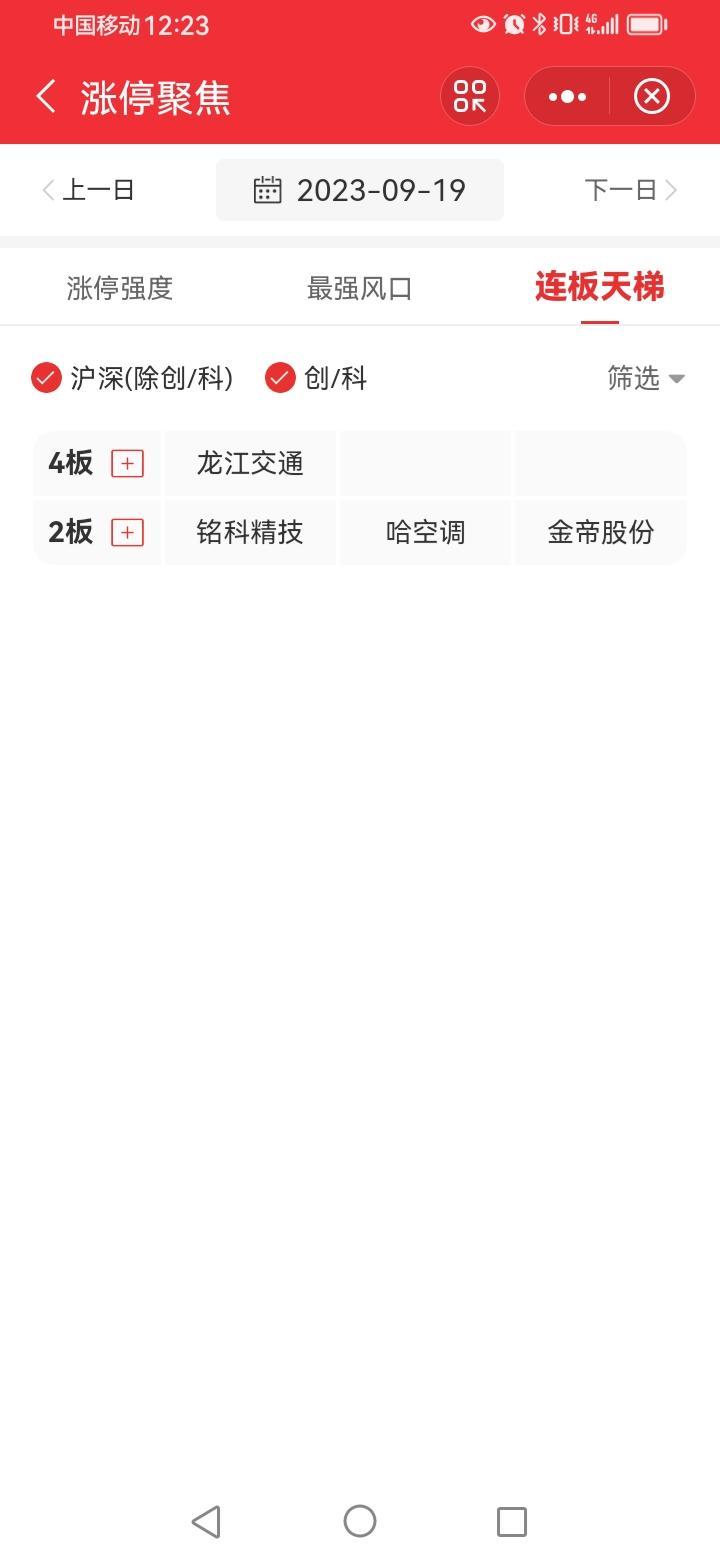The height and width of the screenshot is (1560, 720).
Task: Go to next day 下一日
Action: [x=631, y=190]
